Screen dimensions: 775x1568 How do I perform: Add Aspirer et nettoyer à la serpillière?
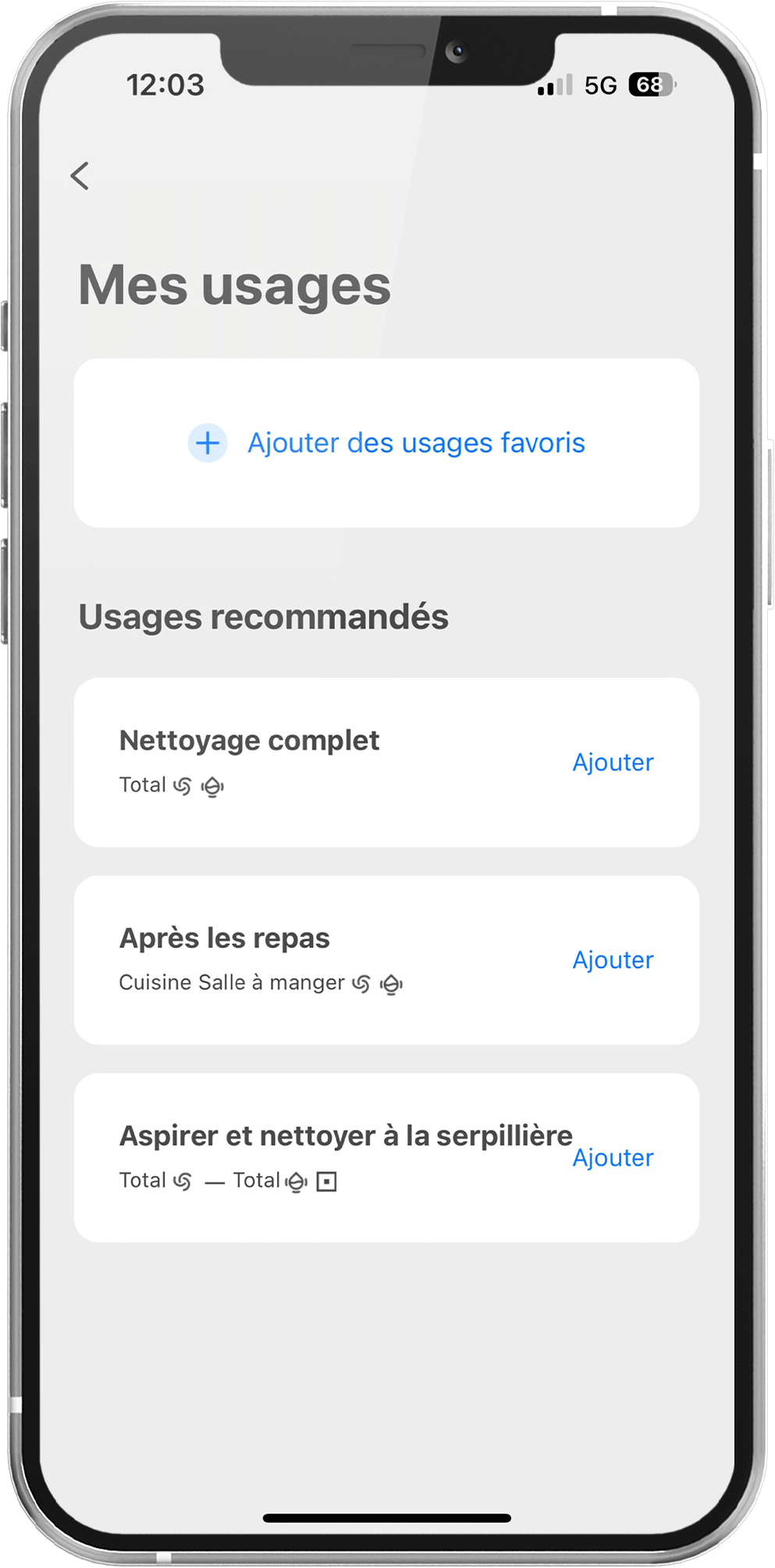[x=613, y=1157]
